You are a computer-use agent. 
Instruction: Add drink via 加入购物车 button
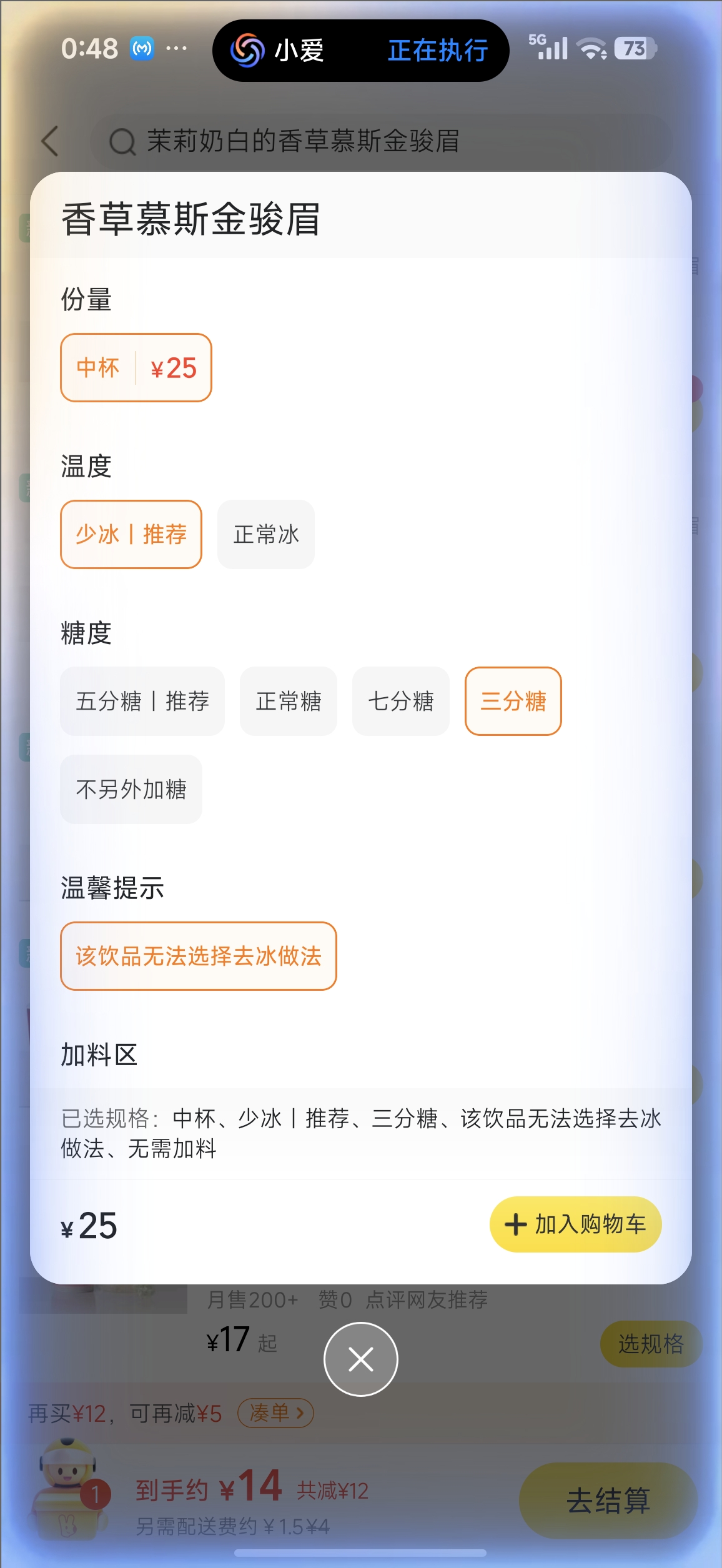tap(575, 1224)
